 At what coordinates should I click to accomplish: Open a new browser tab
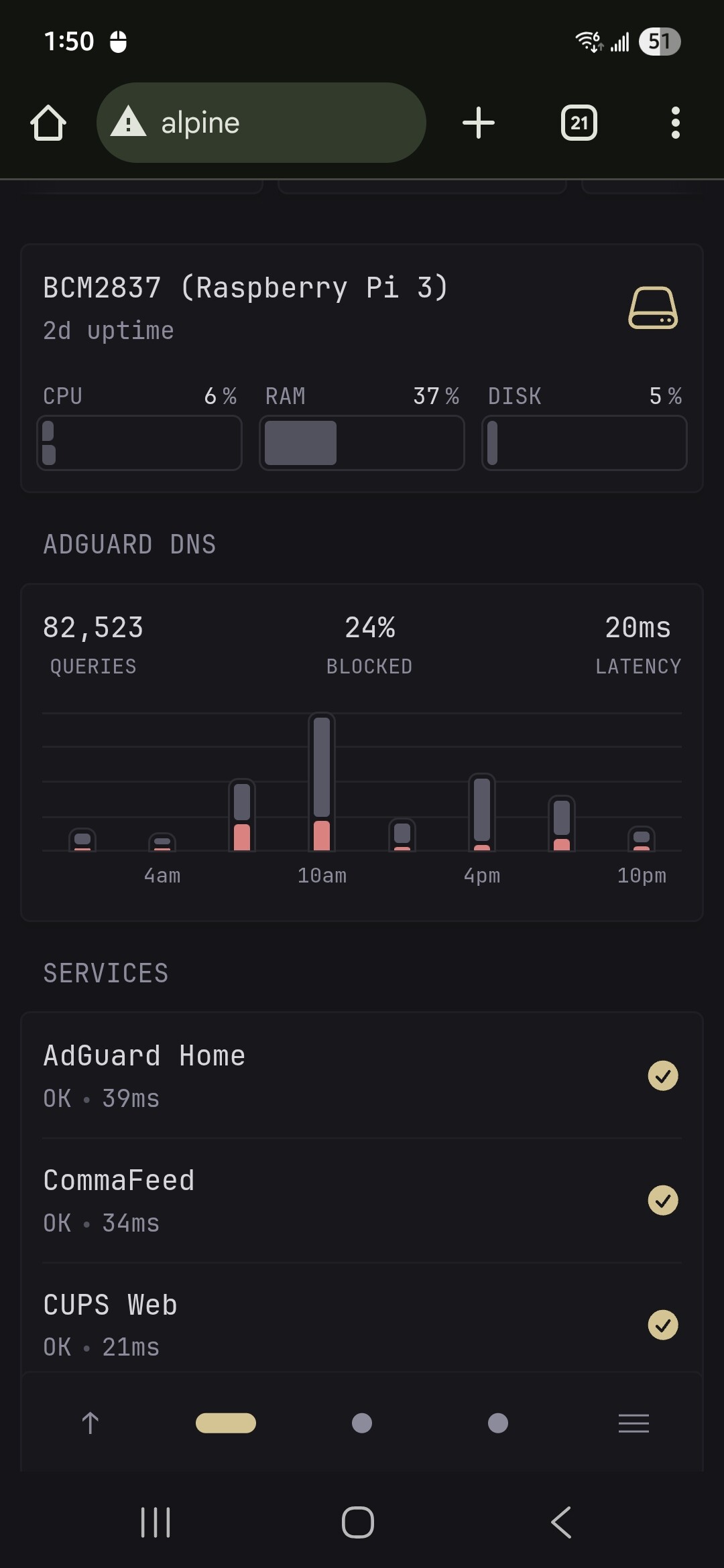479,123
